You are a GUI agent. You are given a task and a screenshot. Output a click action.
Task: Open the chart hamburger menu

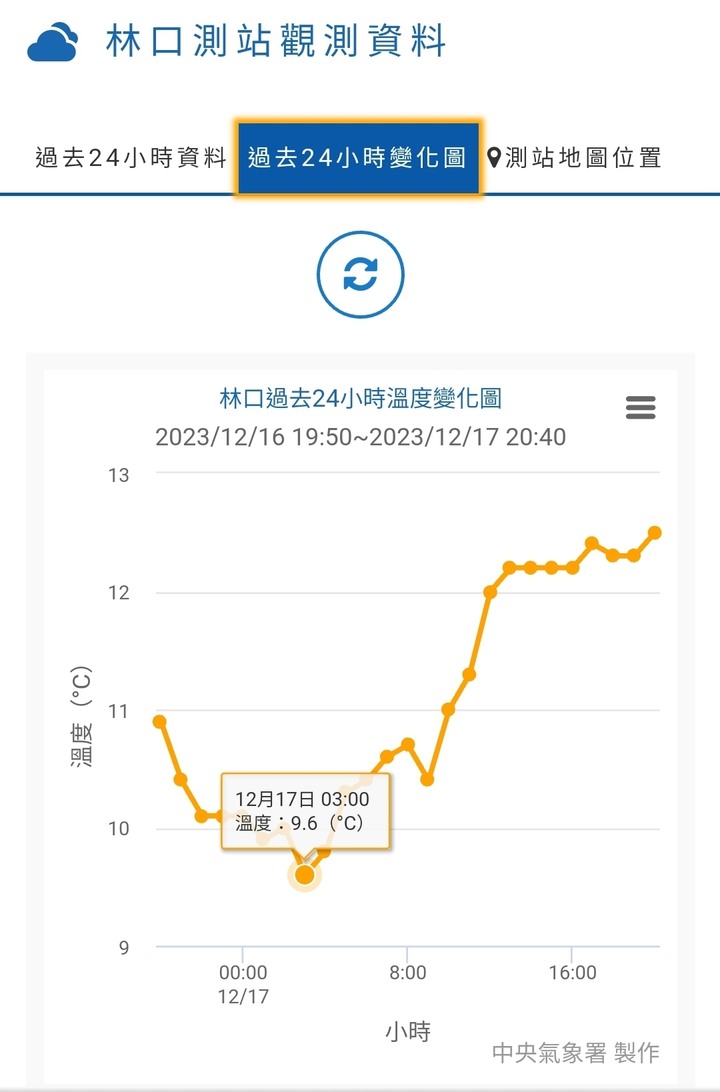pyautogui.click(x=640, y=407)
